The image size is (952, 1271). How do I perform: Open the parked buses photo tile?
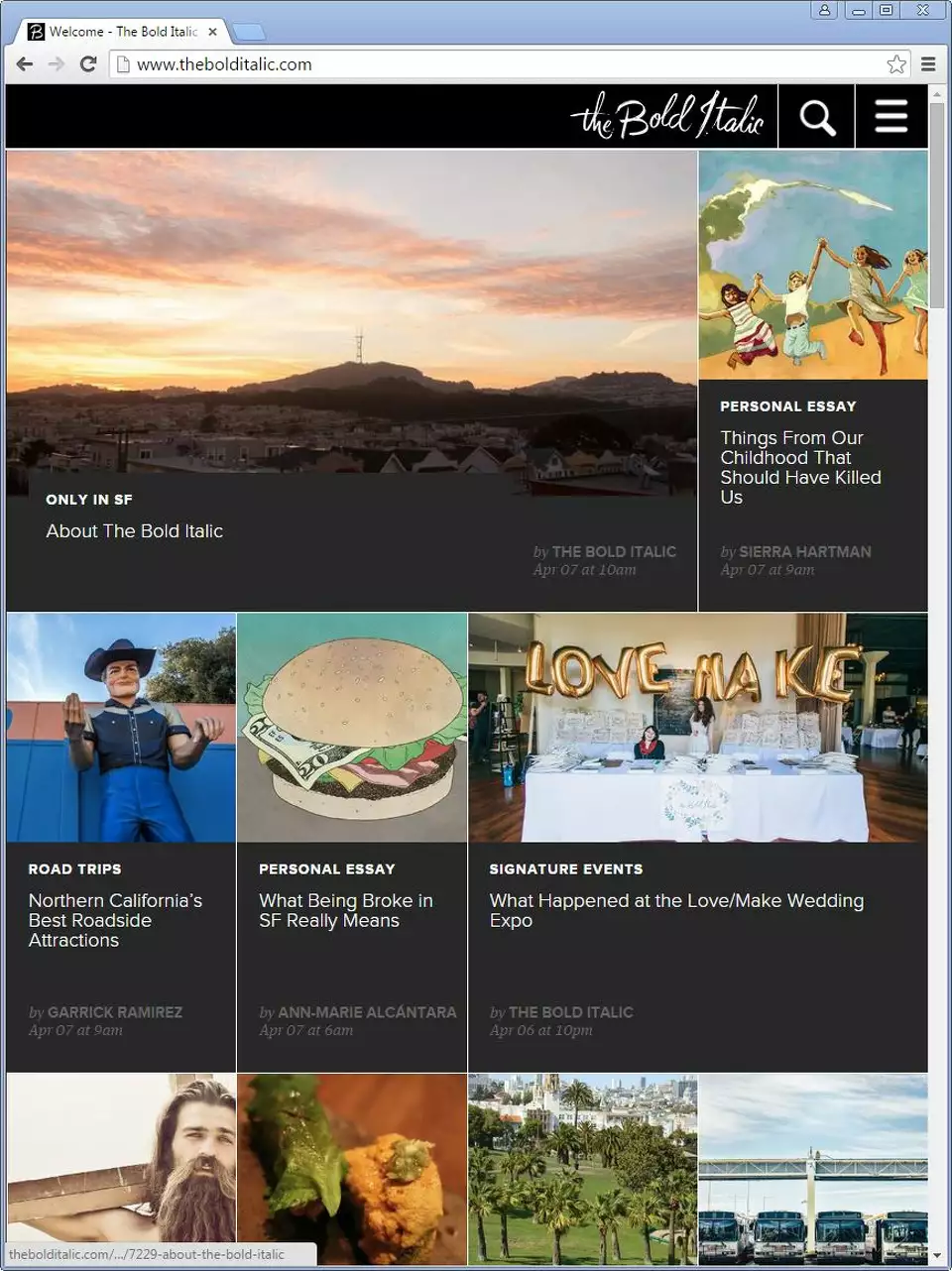tap(813, 1169)
